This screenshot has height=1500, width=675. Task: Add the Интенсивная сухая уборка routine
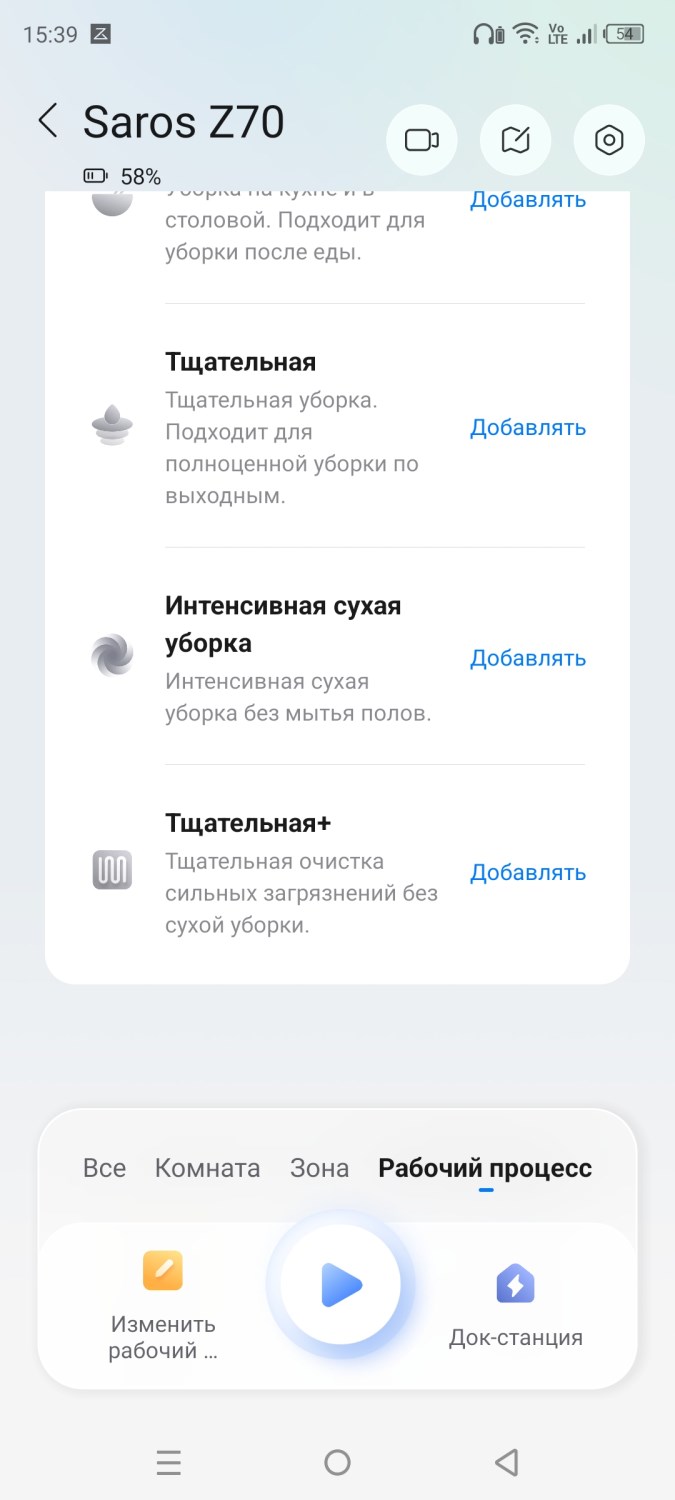click(527, 659)
